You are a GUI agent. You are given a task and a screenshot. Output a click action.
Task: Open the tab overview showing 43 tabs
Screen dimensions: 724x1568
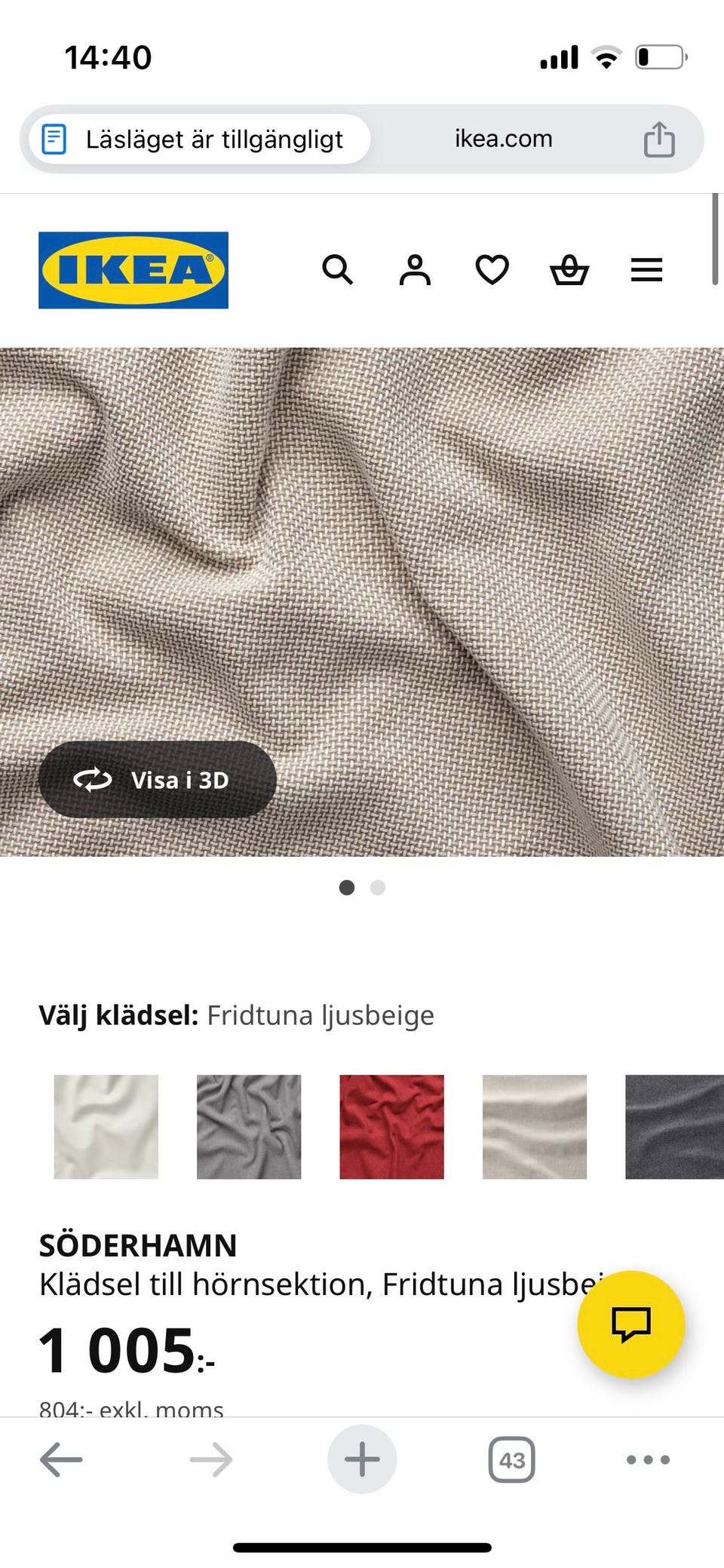511,1459
